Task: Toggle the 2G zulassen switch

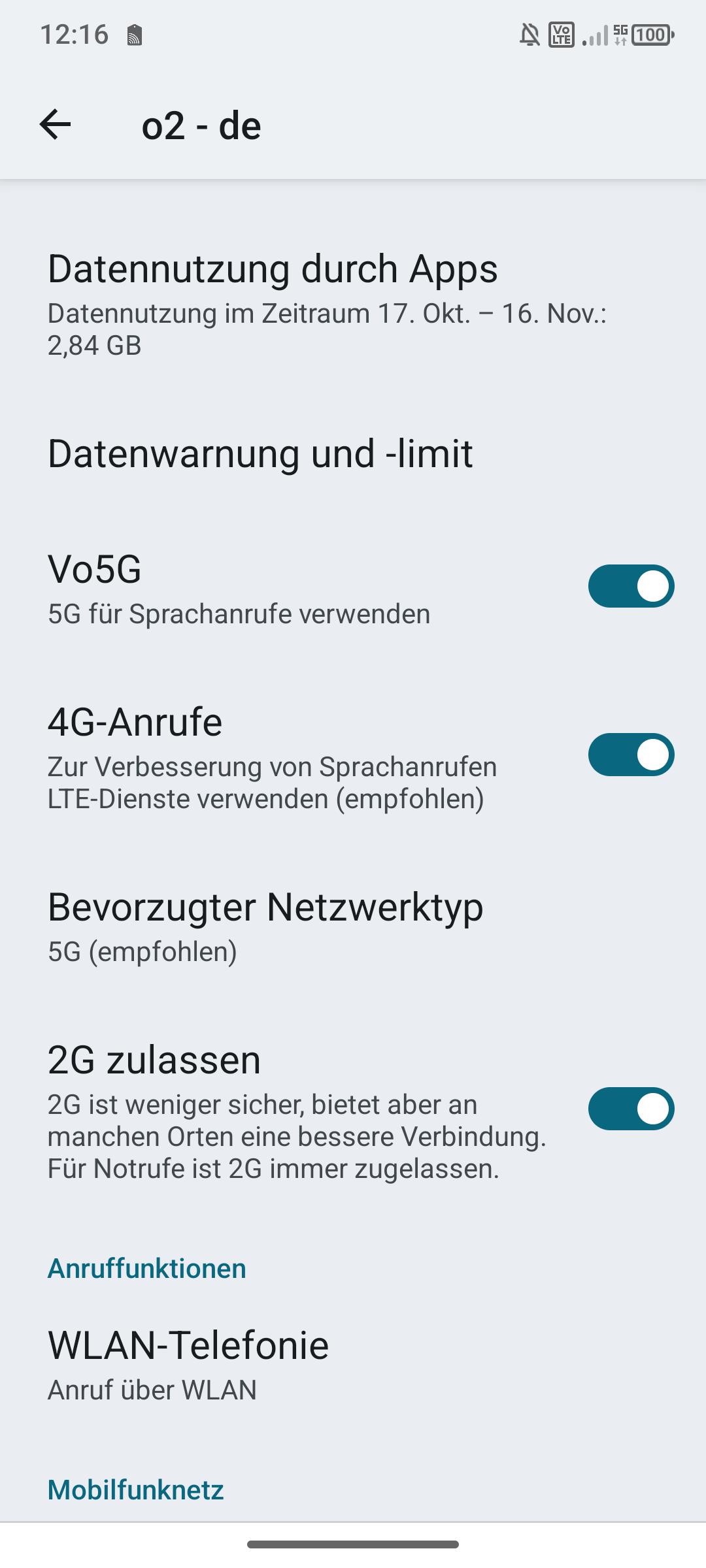Action: (x=631, y=1109)
